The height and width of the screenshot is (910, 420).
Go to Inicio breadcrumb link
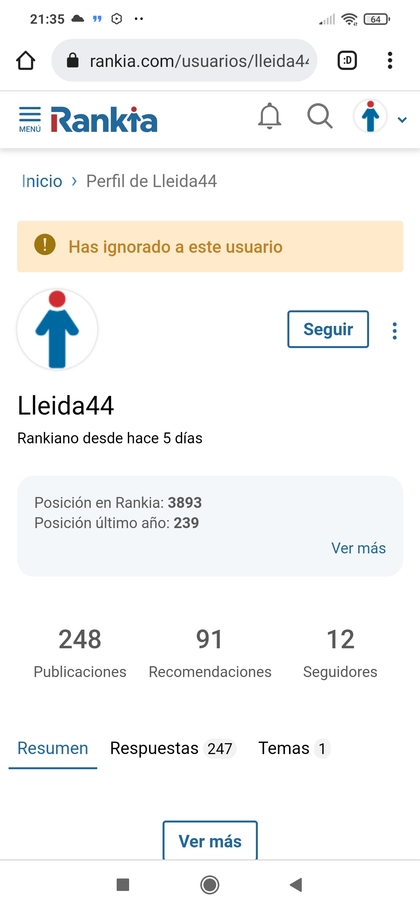(x=42, y=181)
